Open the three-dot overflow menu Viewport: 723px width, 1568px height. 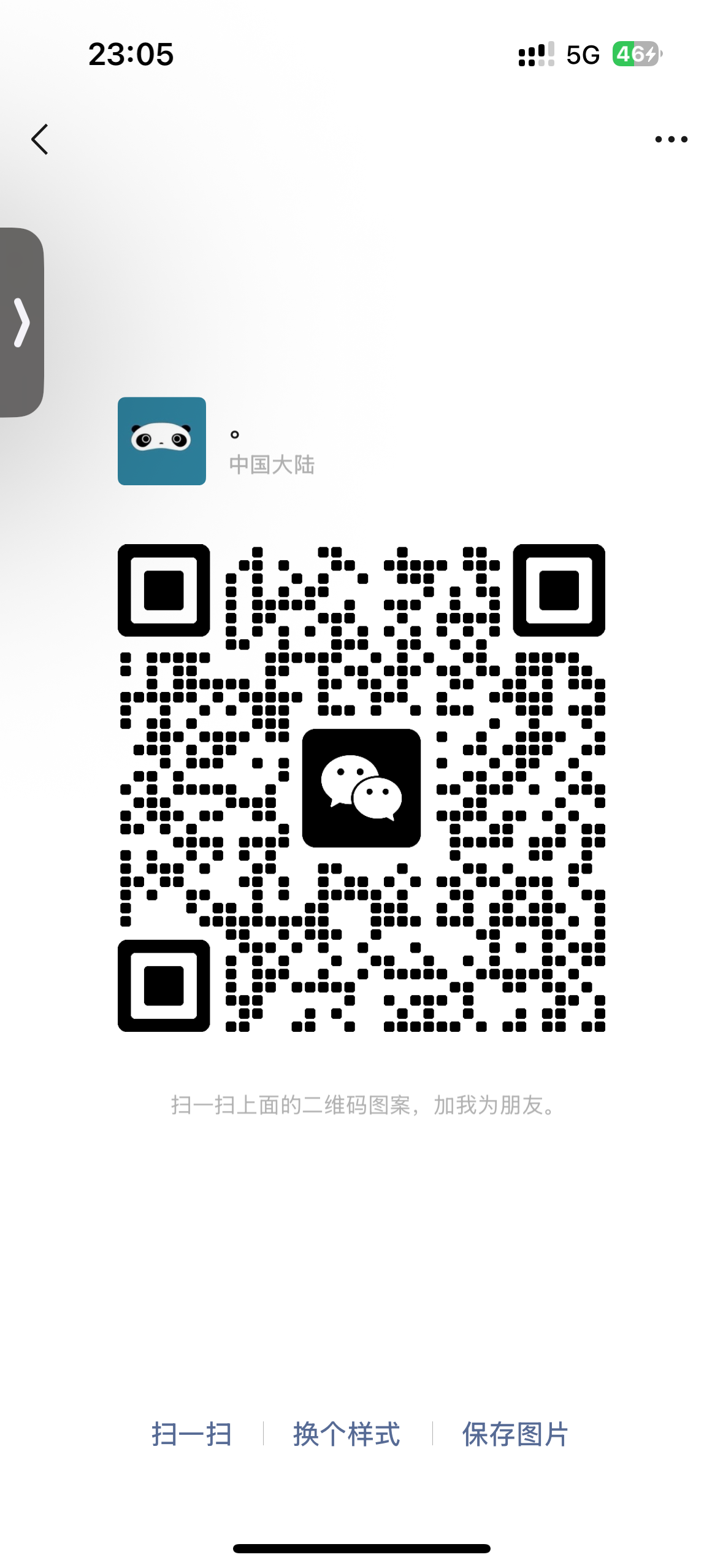[671, 139]
